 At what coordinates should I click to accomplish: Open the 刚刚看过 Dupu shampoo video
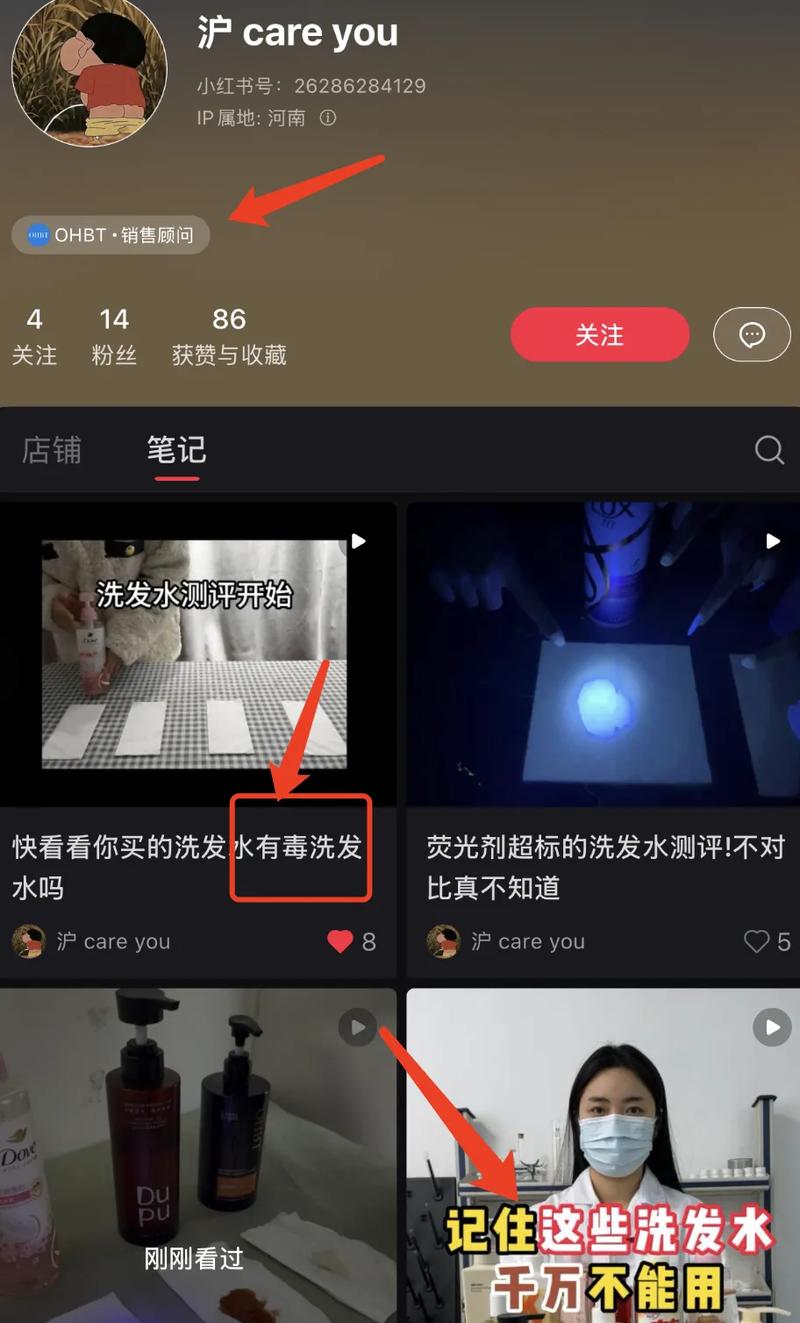tap(197, 1150)
